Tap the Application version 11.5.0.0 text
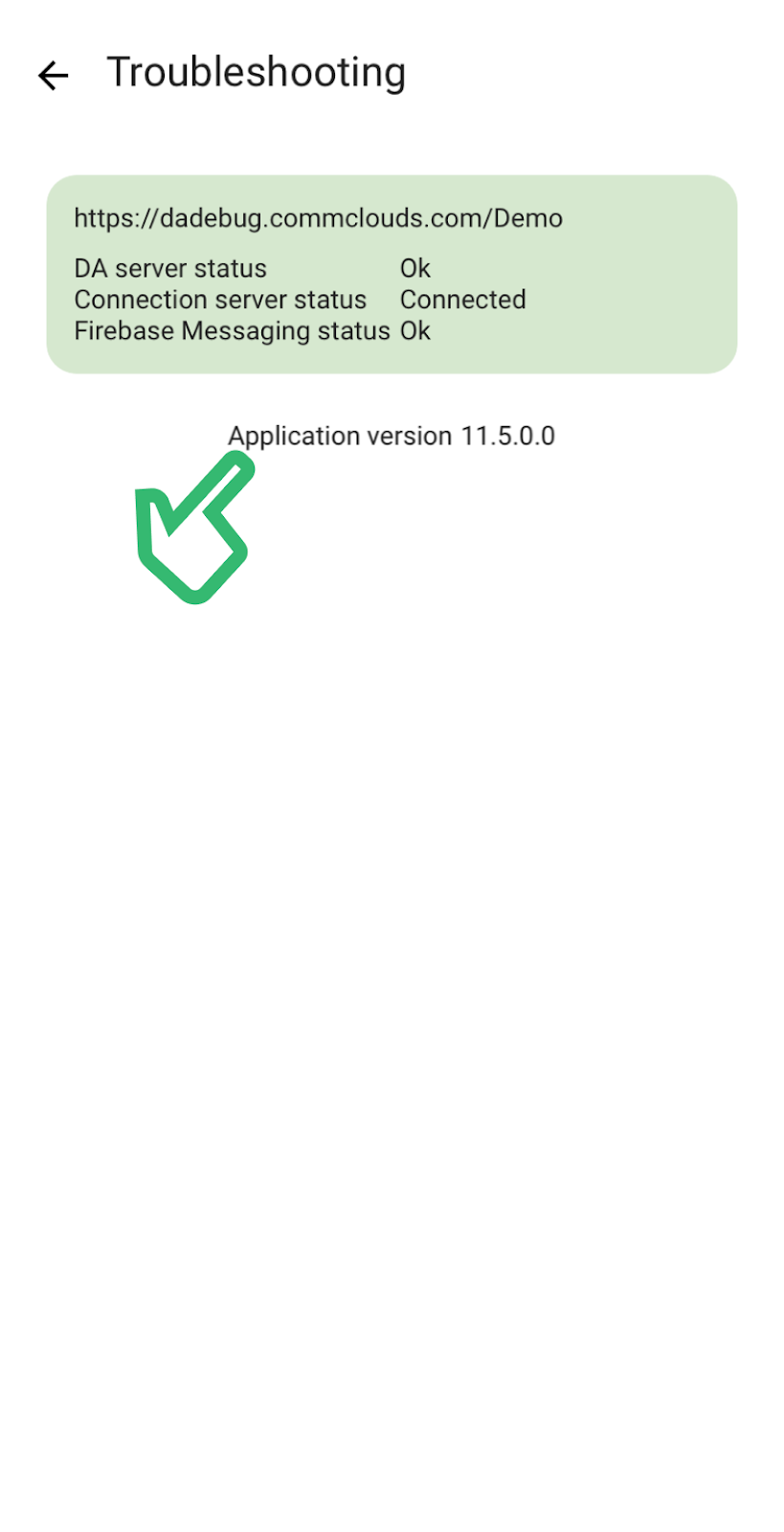 point(392,436)
